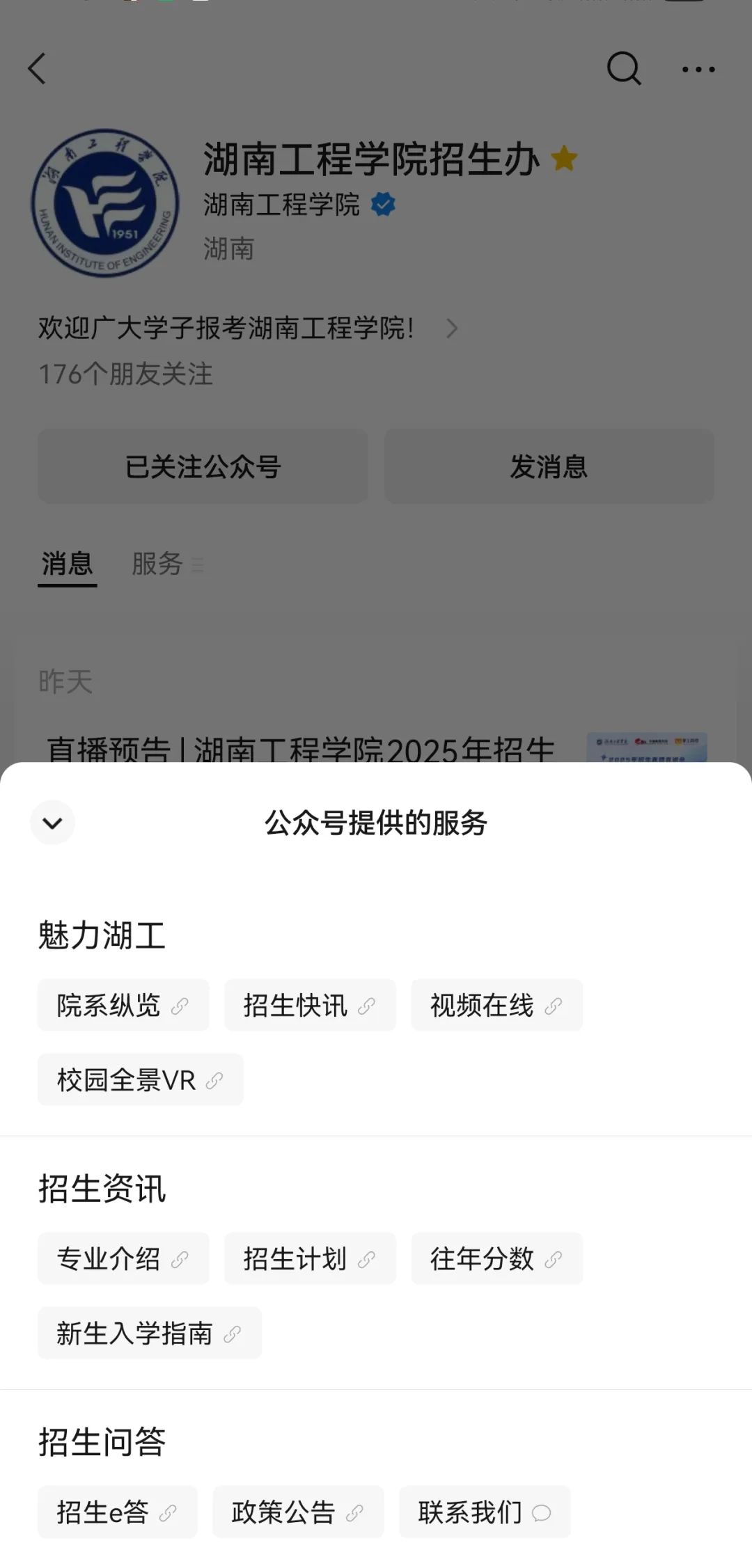
Task: Tap 发消息 to message the account
Action: click(549, 466)
